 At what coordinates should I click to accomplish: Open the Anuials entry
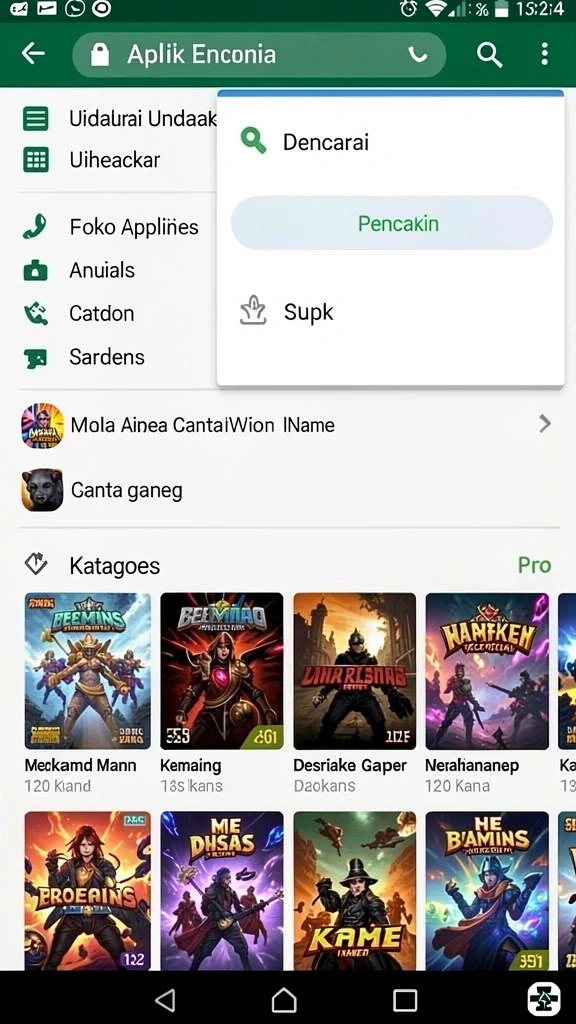(119, 270)
